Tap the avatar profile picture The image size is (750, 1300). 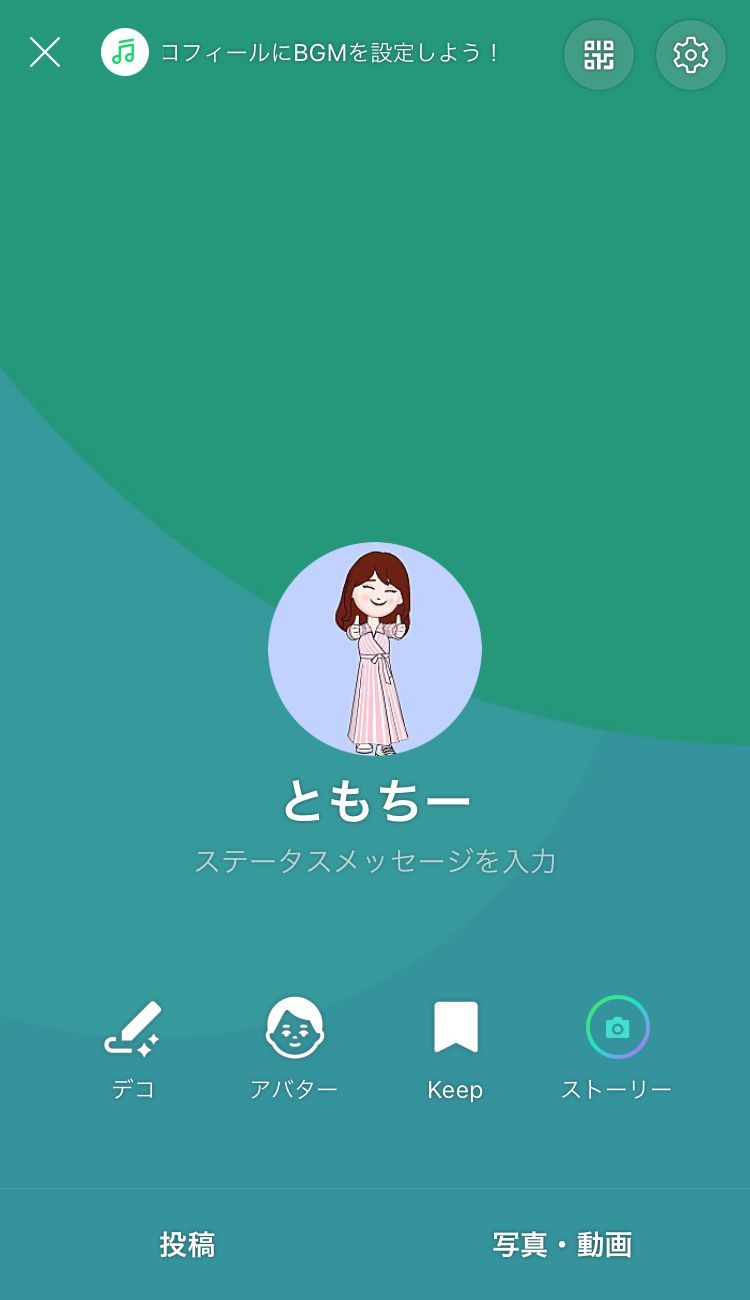tap(375, 649)
